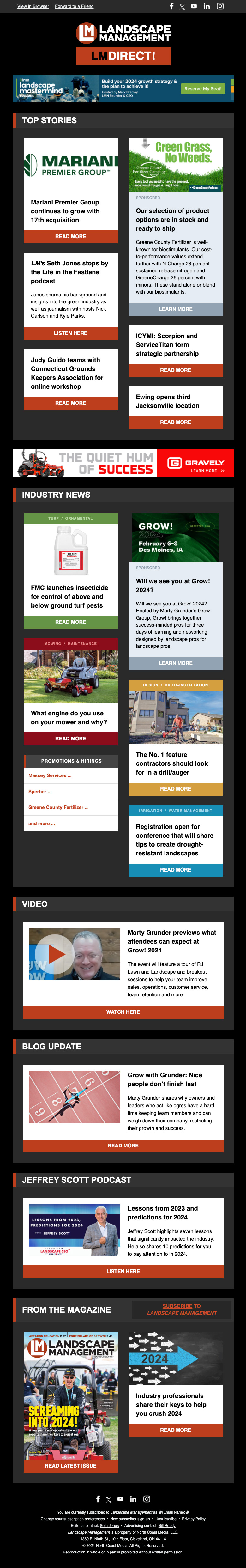This screenshot has width=246, height=1568.
Task: Open the LinkedIn icon in the header
Action: [x=207, y=7]
